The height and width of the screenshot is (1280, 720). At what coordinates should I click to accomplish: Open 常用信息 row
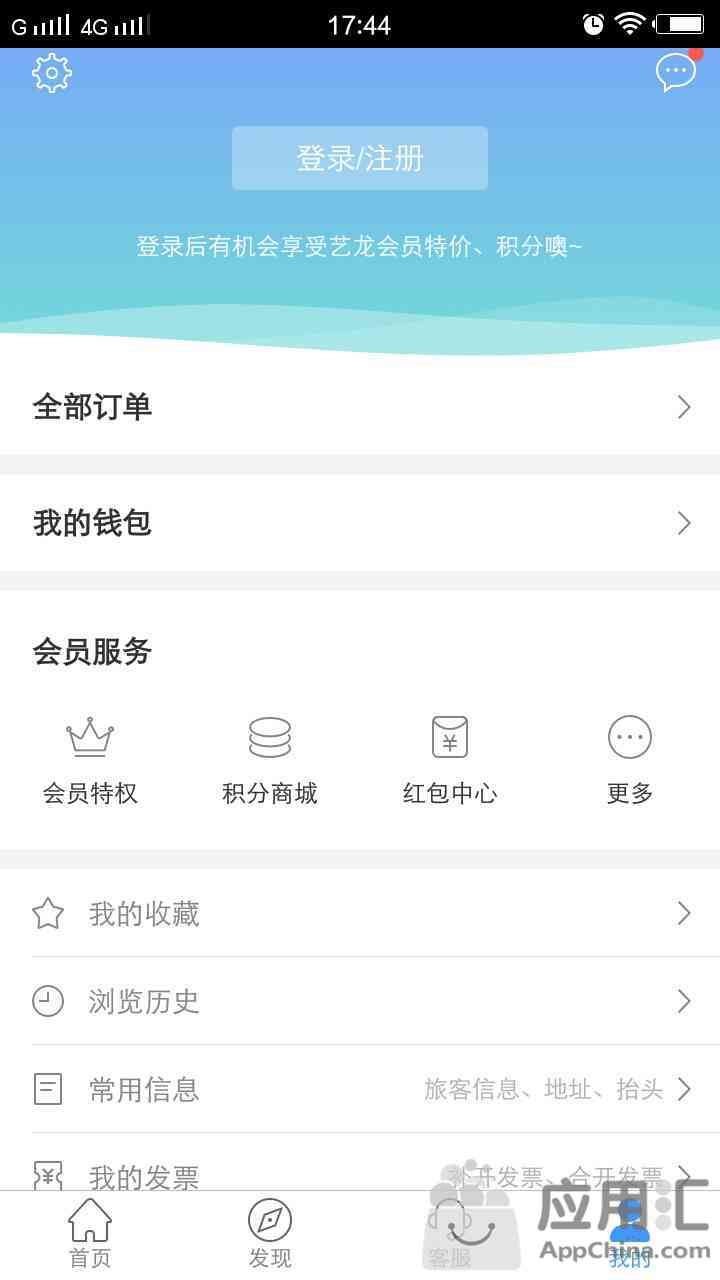(360, 1089)
